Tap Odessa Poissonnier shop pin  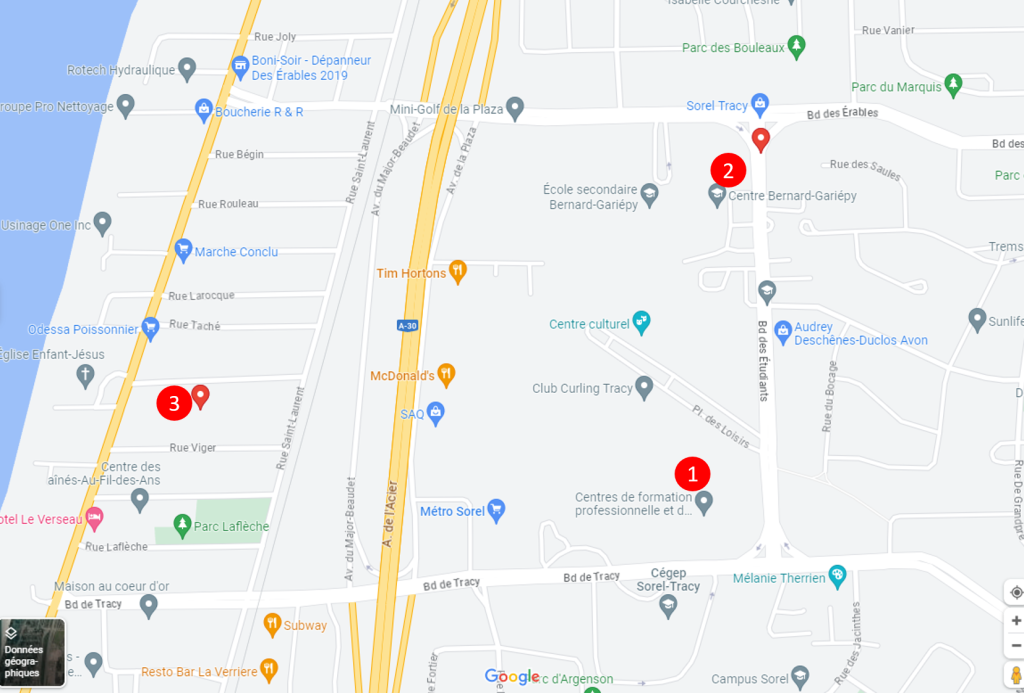click(150, 327)
